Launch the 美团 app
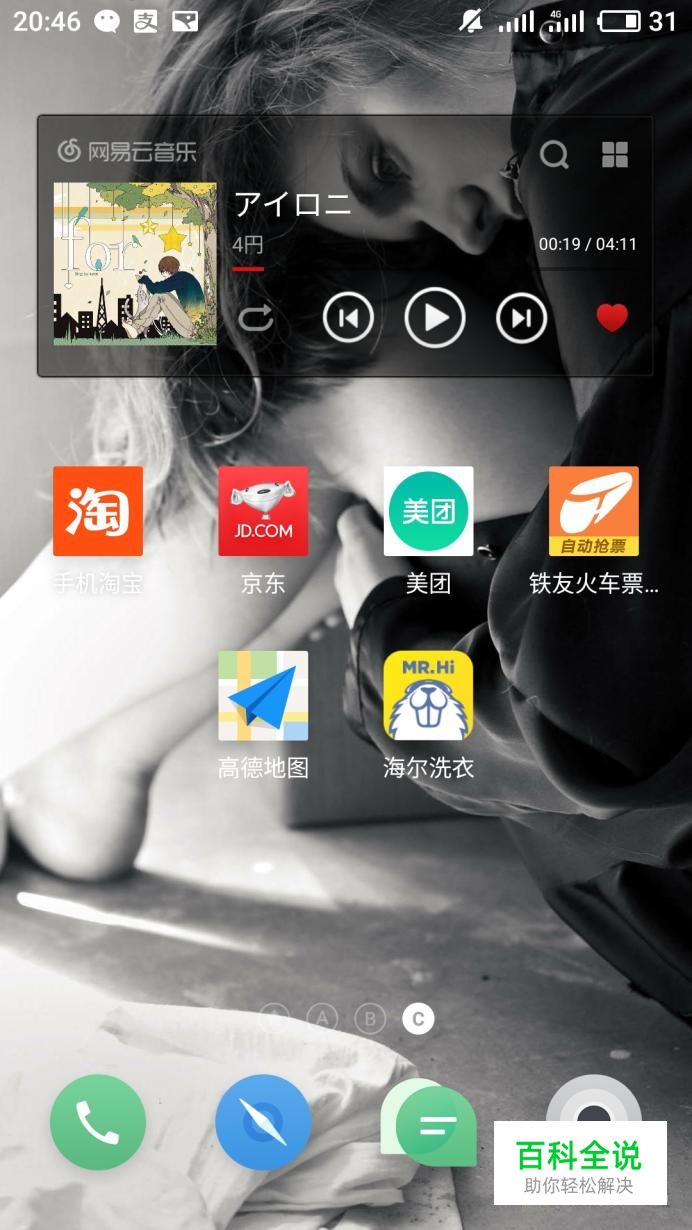The width and height of the screenshot is (692, 1230). (x=428, y=511)
